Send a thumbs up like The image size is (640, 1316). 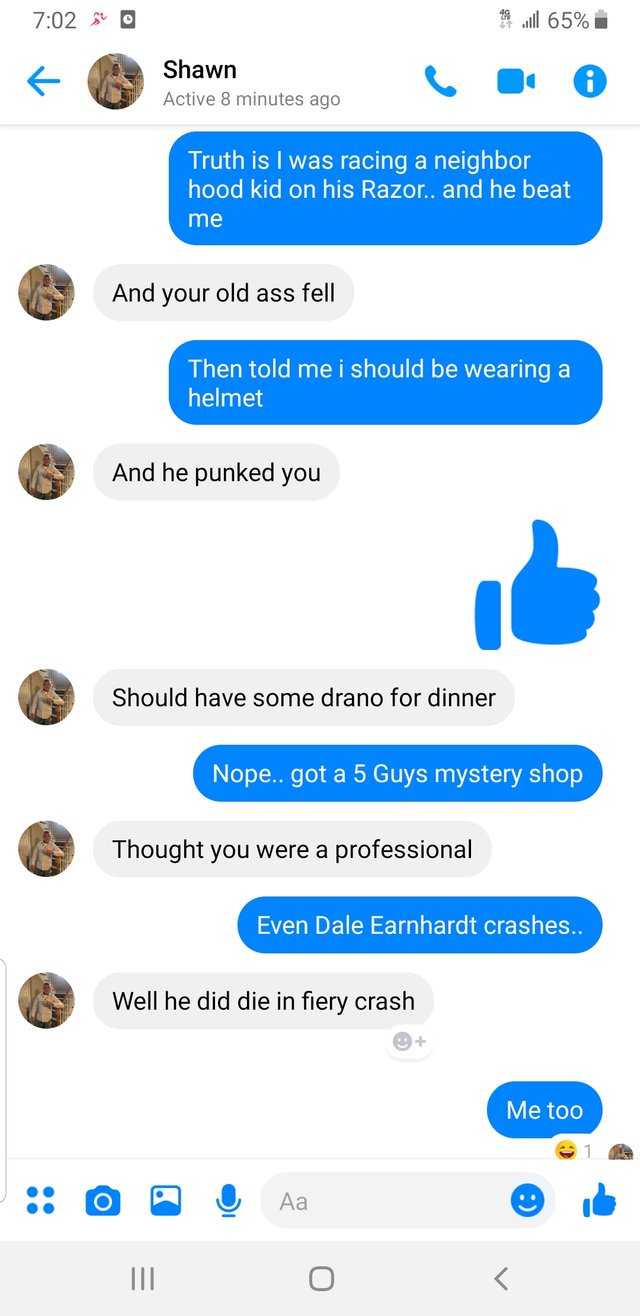[x=599, y=1200]
